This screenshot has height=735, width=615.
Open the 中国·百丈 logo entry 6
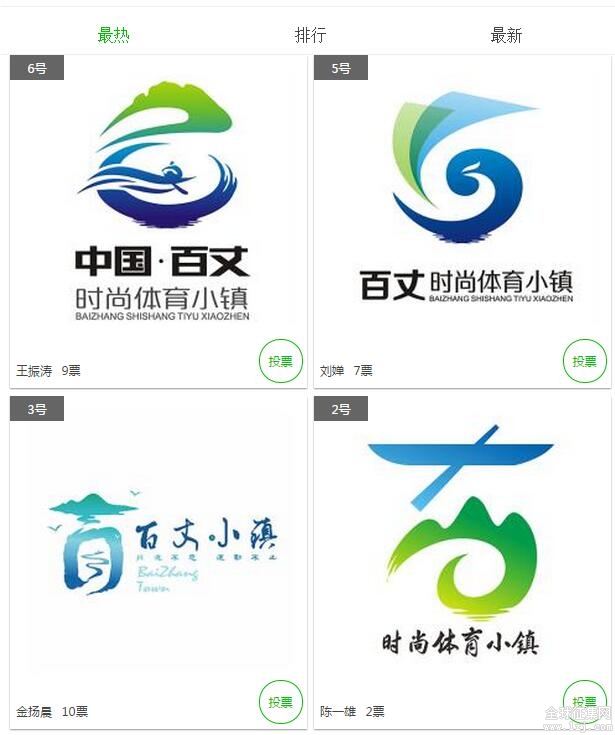pyautogui.click(x=158, y=200)
